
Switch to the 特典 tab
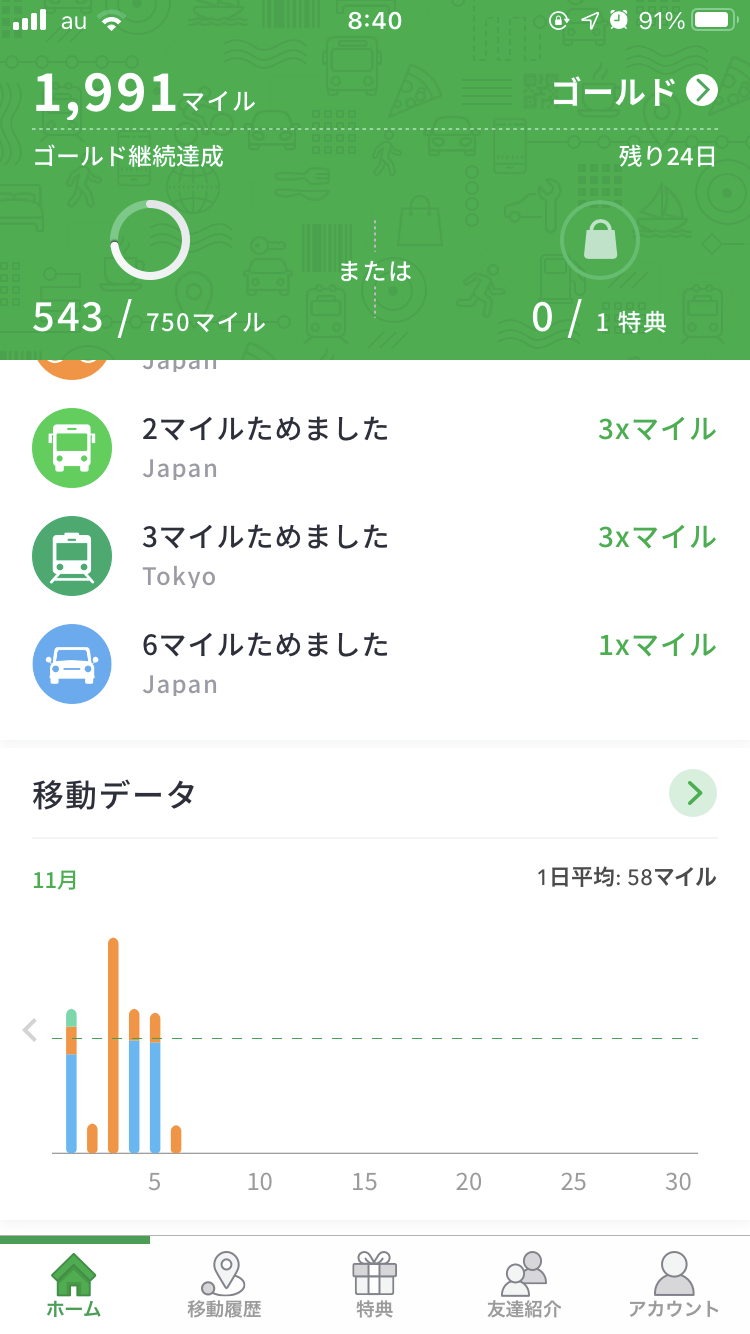pos(375,1286)
